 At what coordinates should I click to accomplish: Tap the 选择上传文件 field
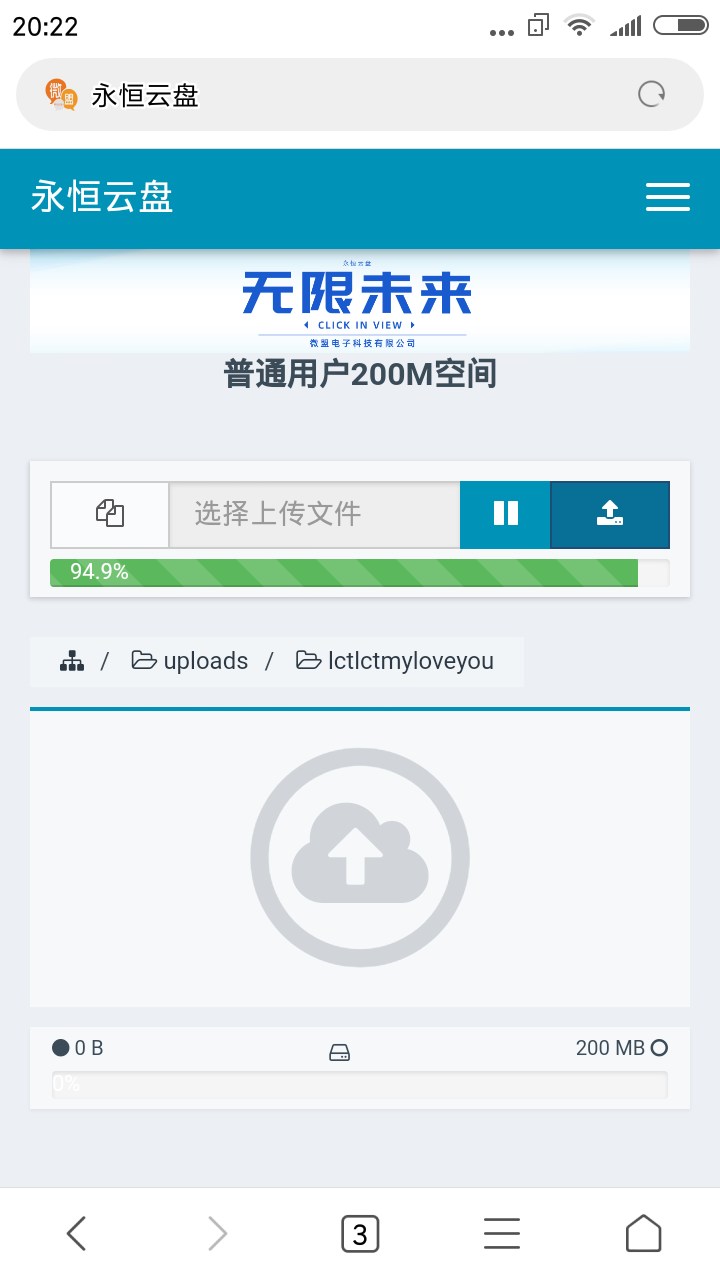(x=314, y=514)
